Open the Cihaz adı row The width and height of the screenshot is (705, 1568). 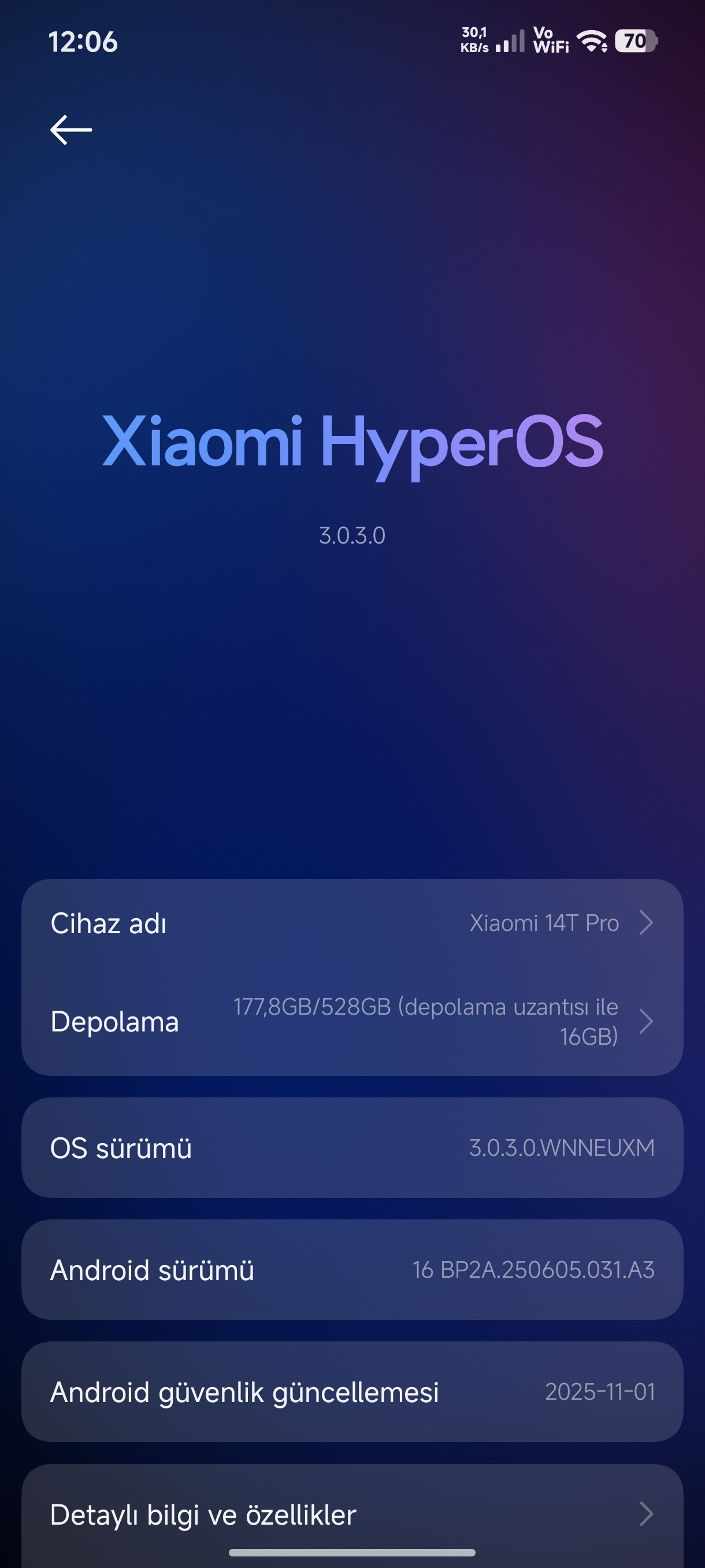click(x=351, y=923)
